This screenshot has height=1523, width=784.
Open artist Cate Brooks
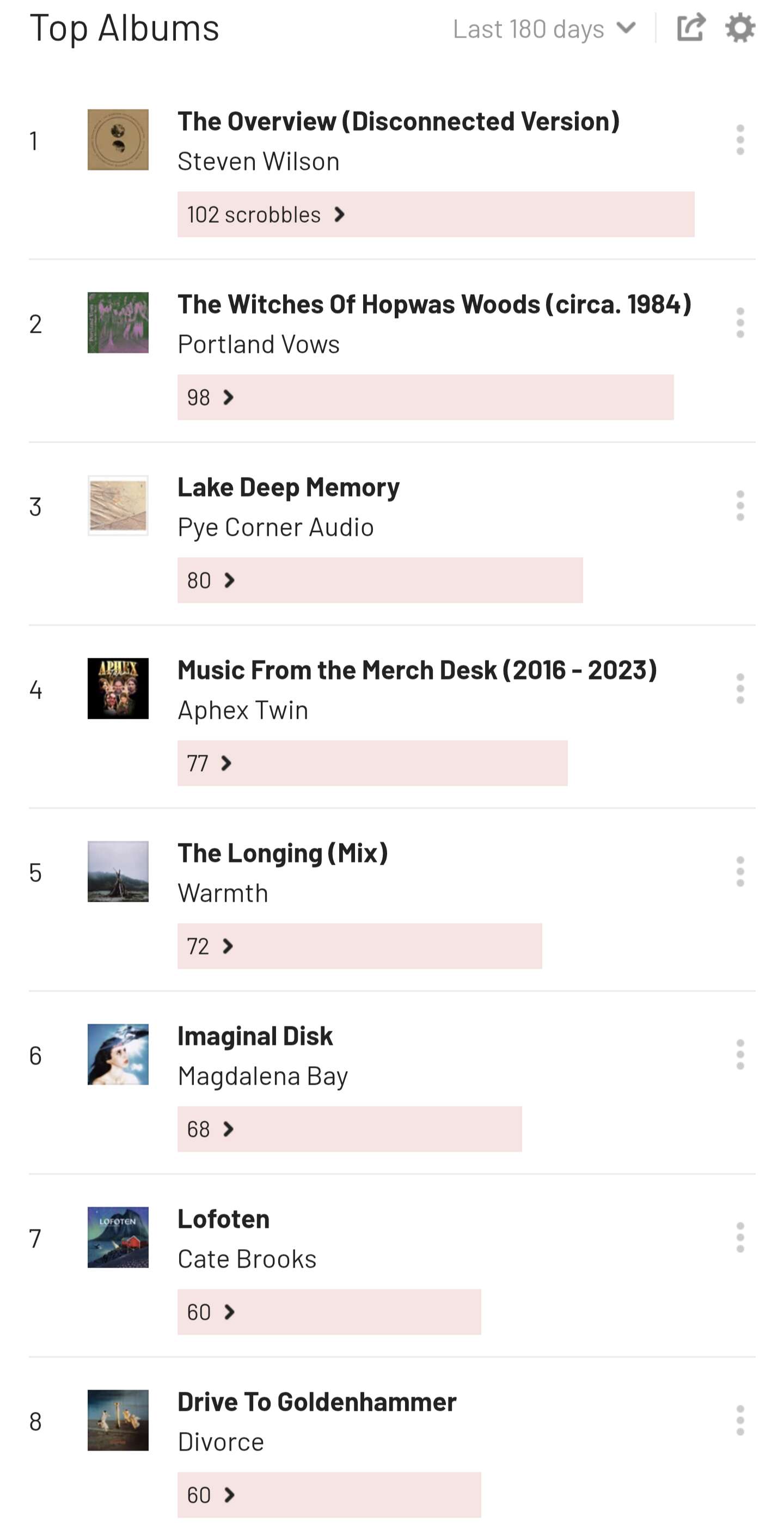(x=247, y=1259)
